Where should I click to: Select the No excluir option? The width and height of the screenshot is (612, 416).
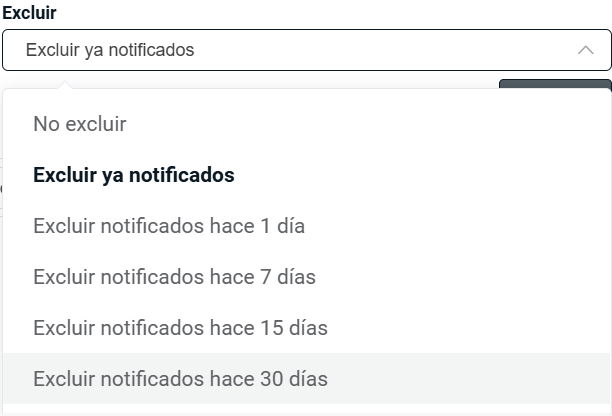coord(80,124)
